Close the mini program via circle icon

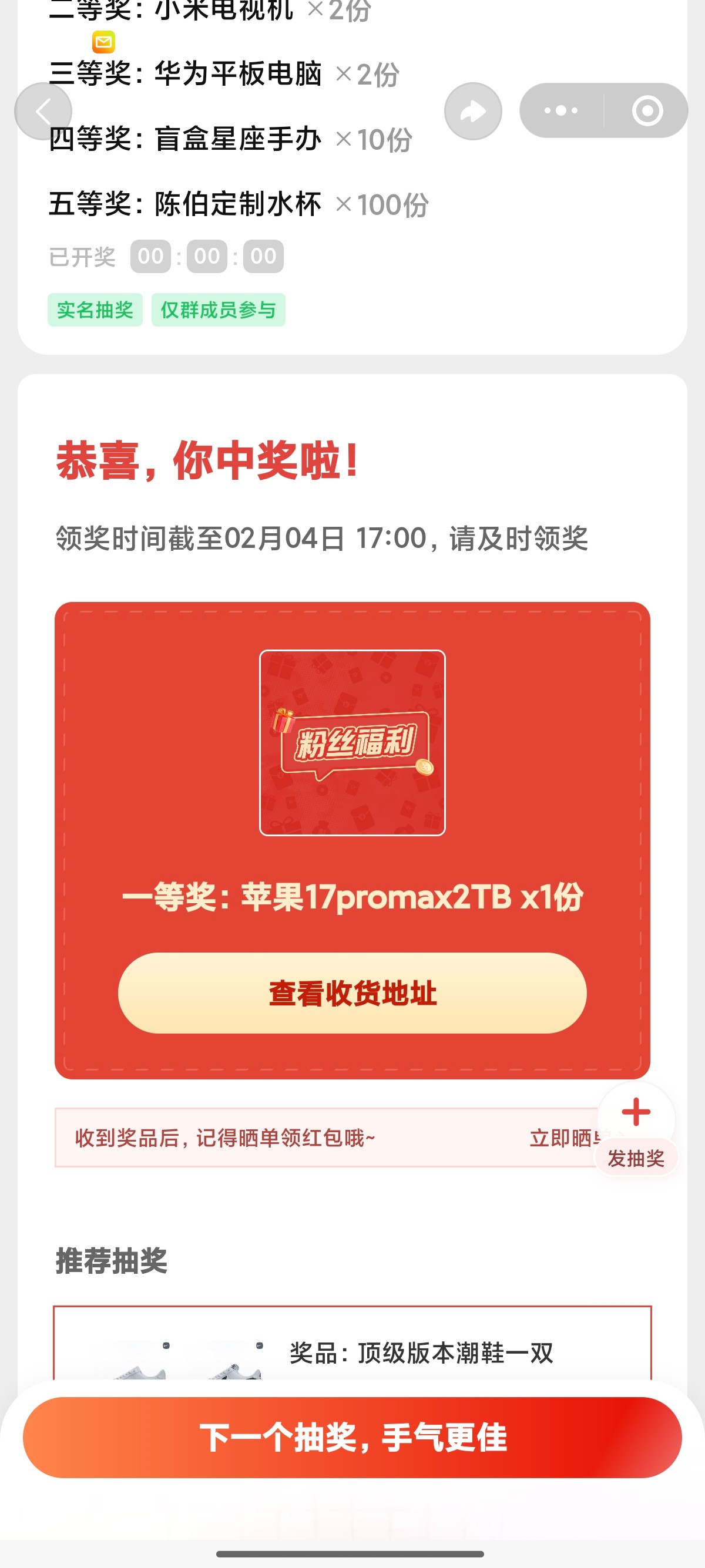647,111
